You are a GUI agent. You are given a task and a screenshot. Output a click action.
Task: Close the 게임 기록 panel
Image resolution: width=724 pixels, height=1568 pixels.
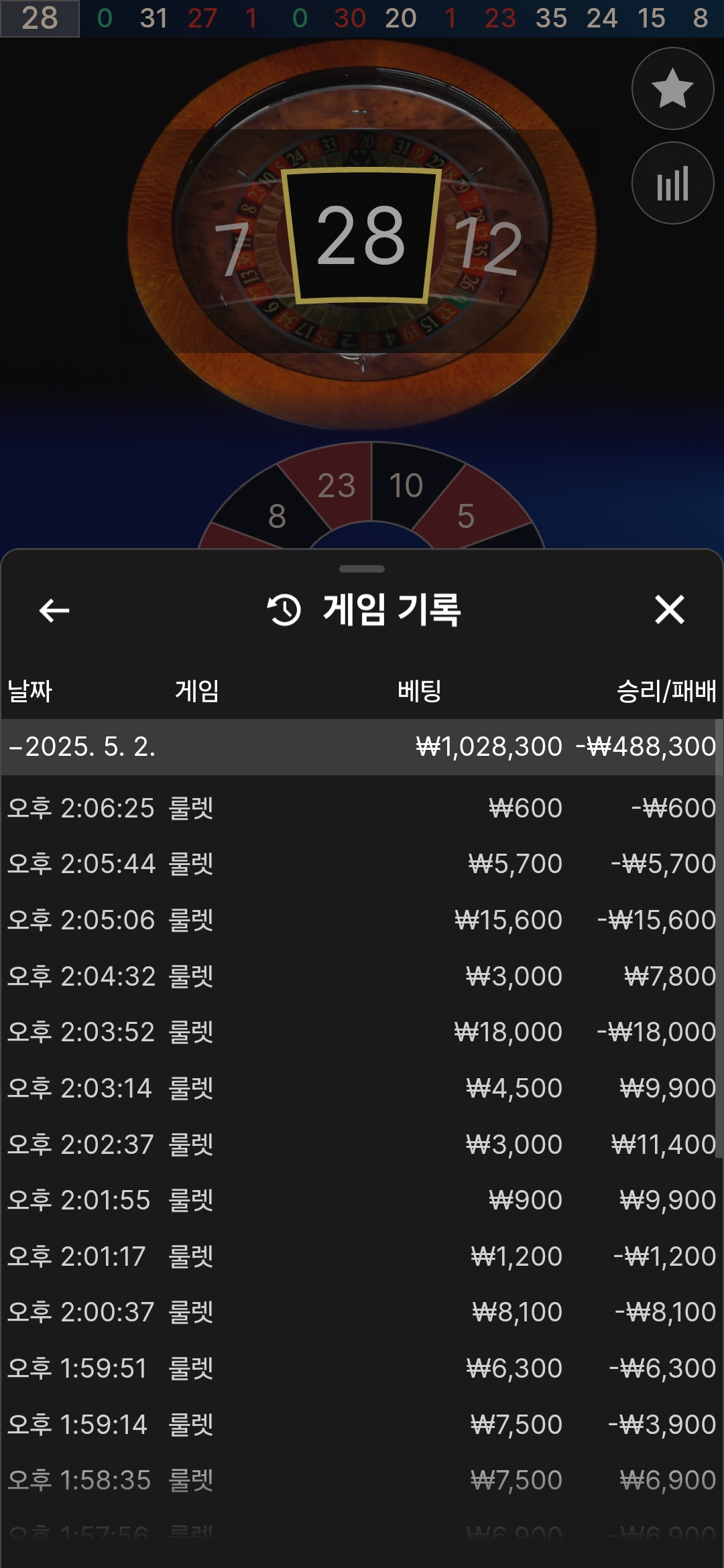[670, 610]
